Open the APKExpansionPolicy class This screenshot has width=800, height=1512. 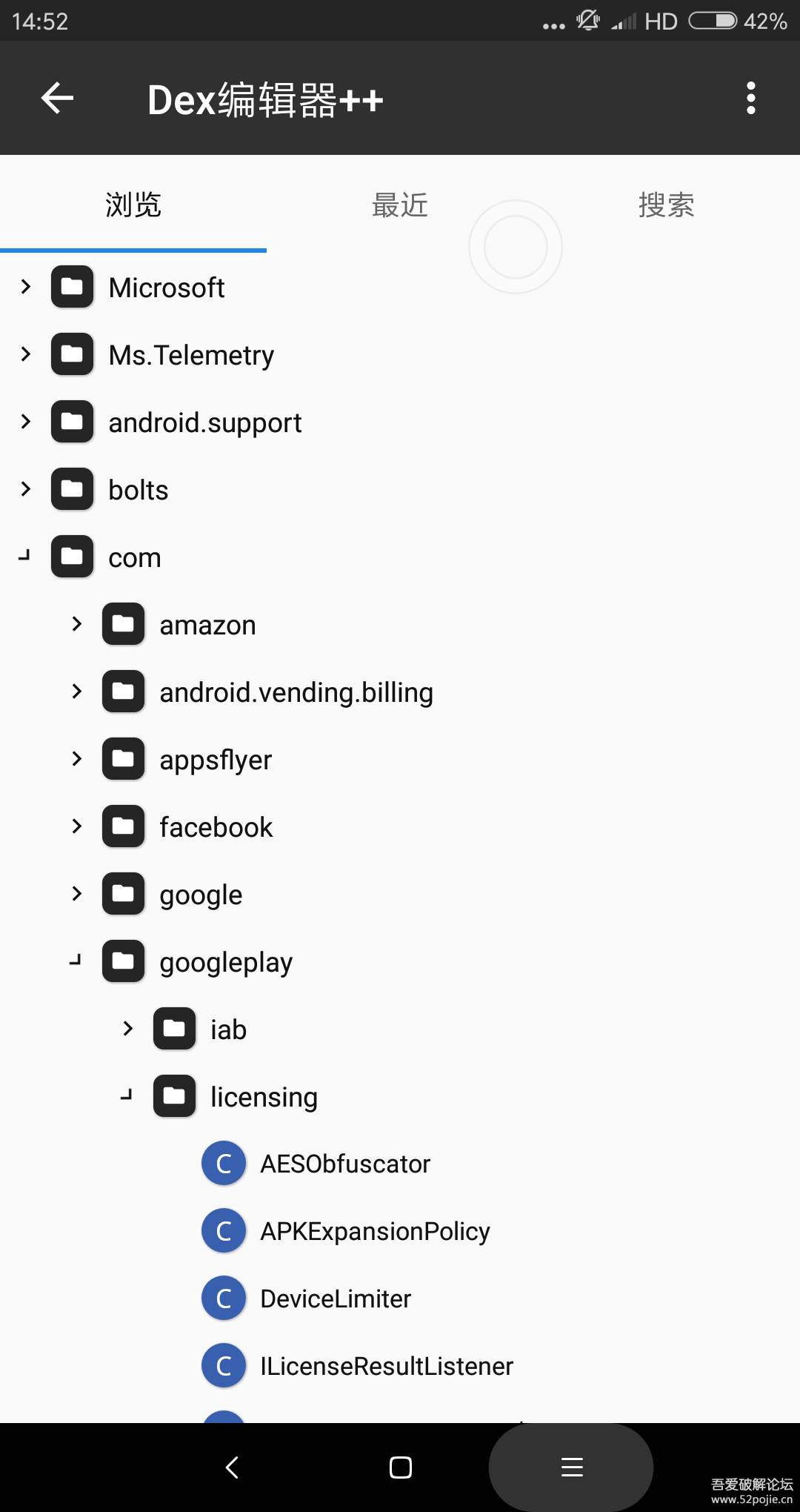[x=374, y=1231]
